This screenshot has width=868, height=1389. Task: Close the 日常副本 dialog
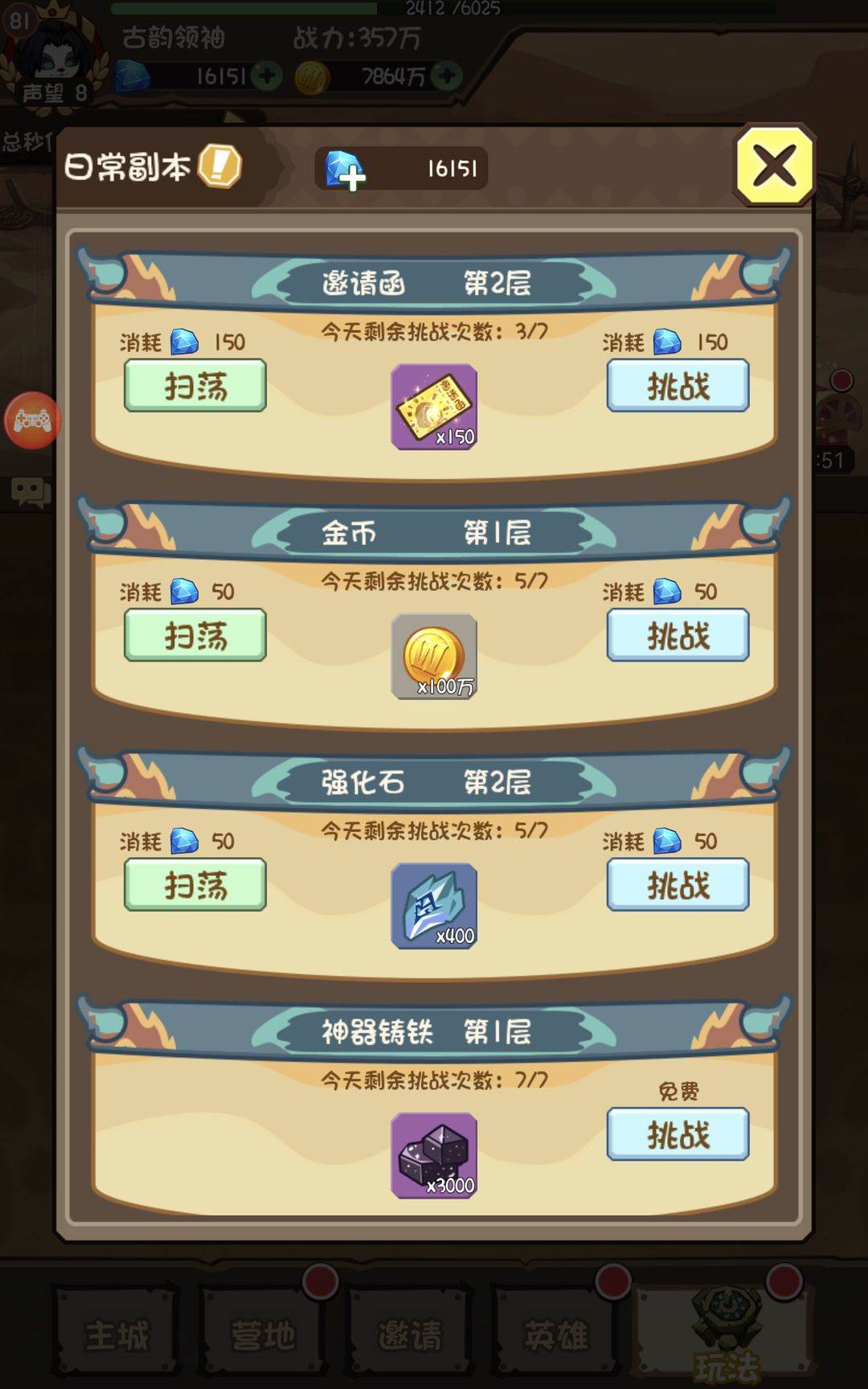(774, 166)
